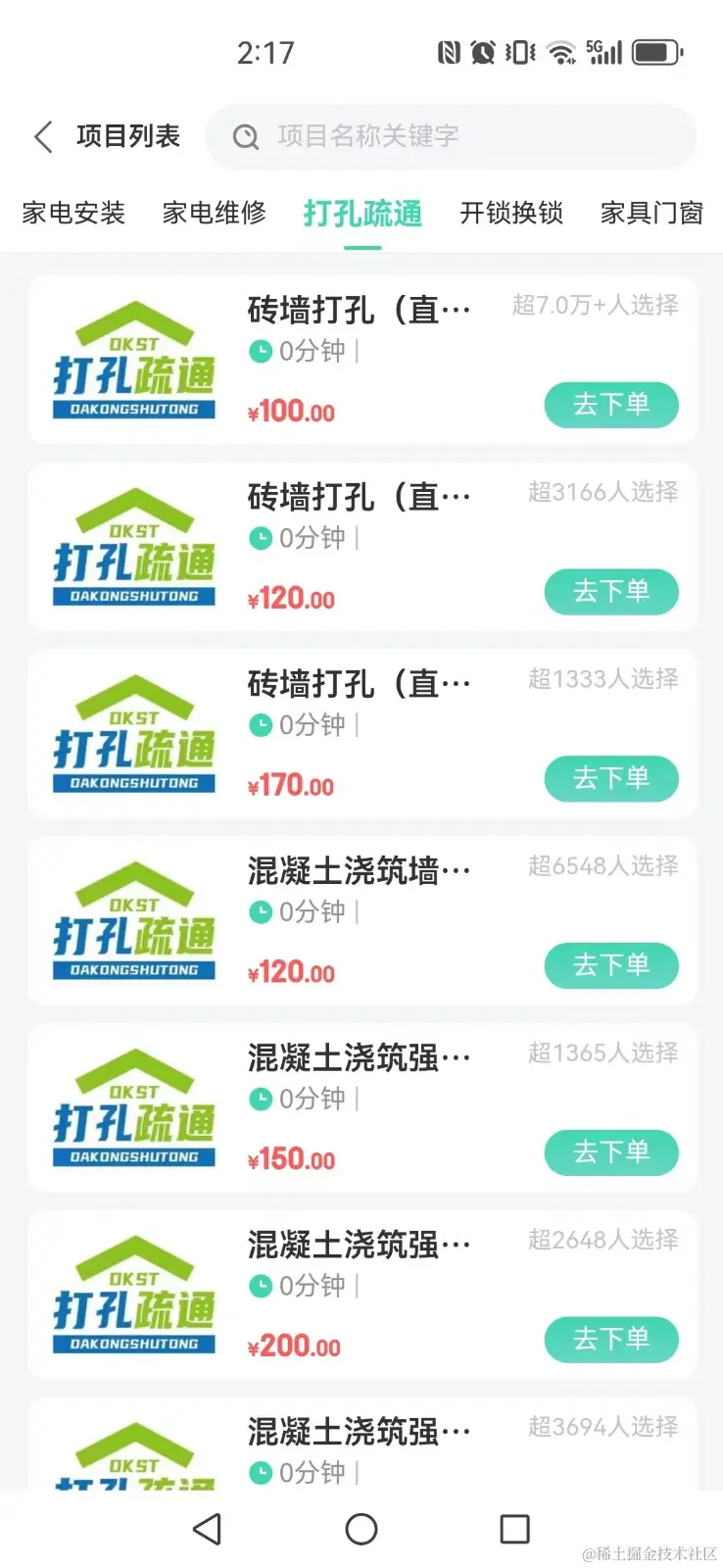Switch to the 家电维修 tab

coord(214,213)
